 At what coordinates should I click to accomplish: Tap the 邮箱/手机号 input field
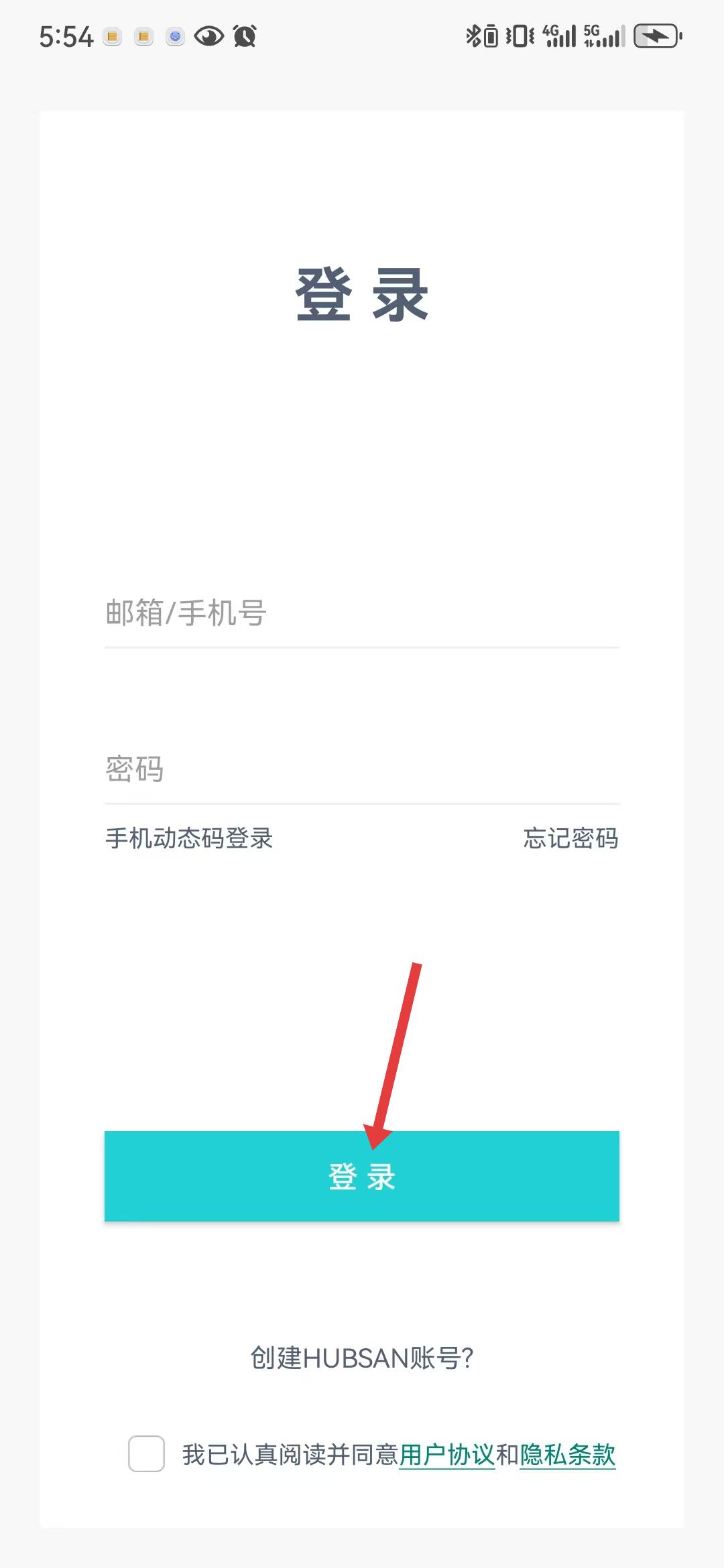tap(362, 613)
